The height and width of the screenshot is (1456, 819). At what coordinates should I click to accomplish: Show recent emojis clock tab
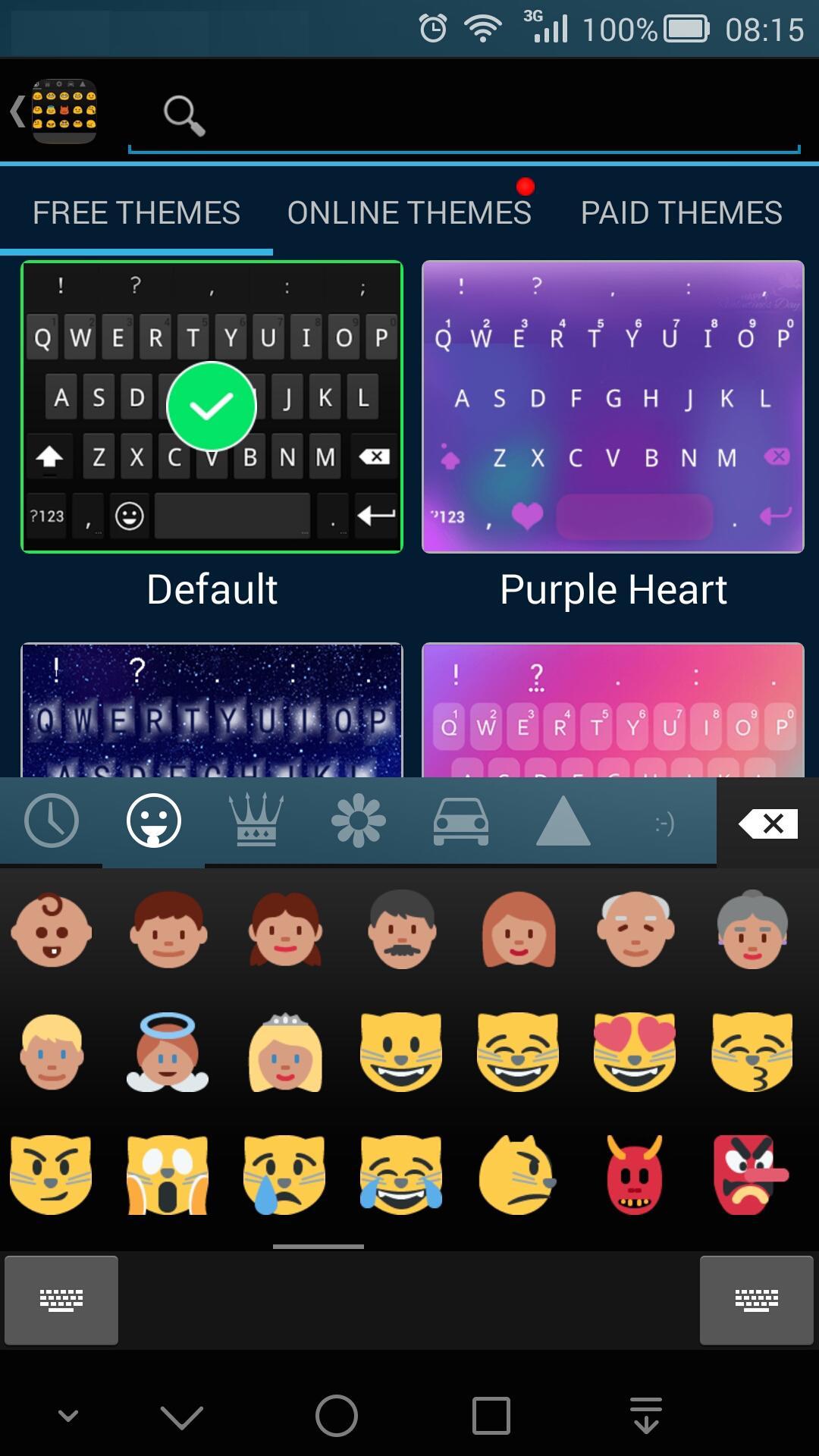point(52,821)
